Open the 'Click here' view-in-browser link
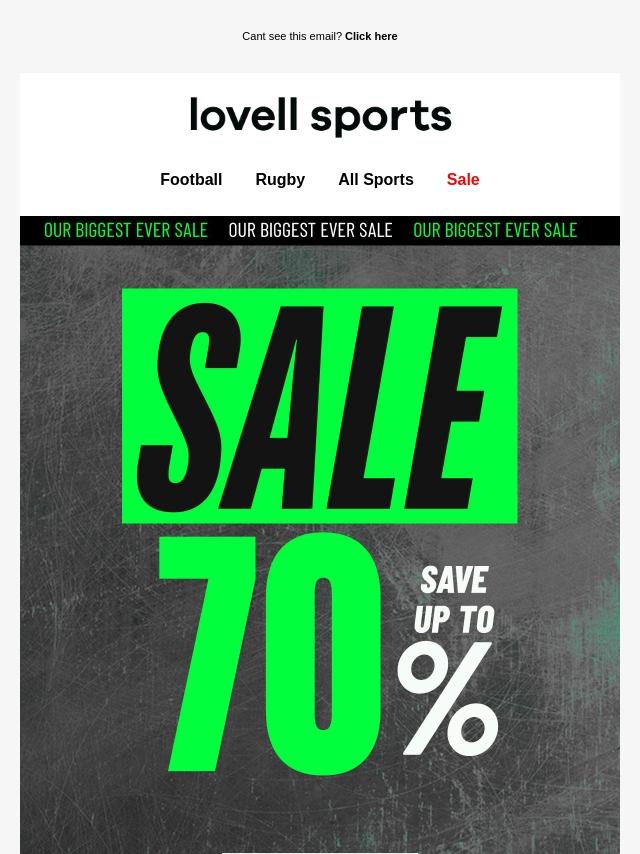The width and height of the screenshot is (640, 854). pyautogui.click(x=371, y=36)
